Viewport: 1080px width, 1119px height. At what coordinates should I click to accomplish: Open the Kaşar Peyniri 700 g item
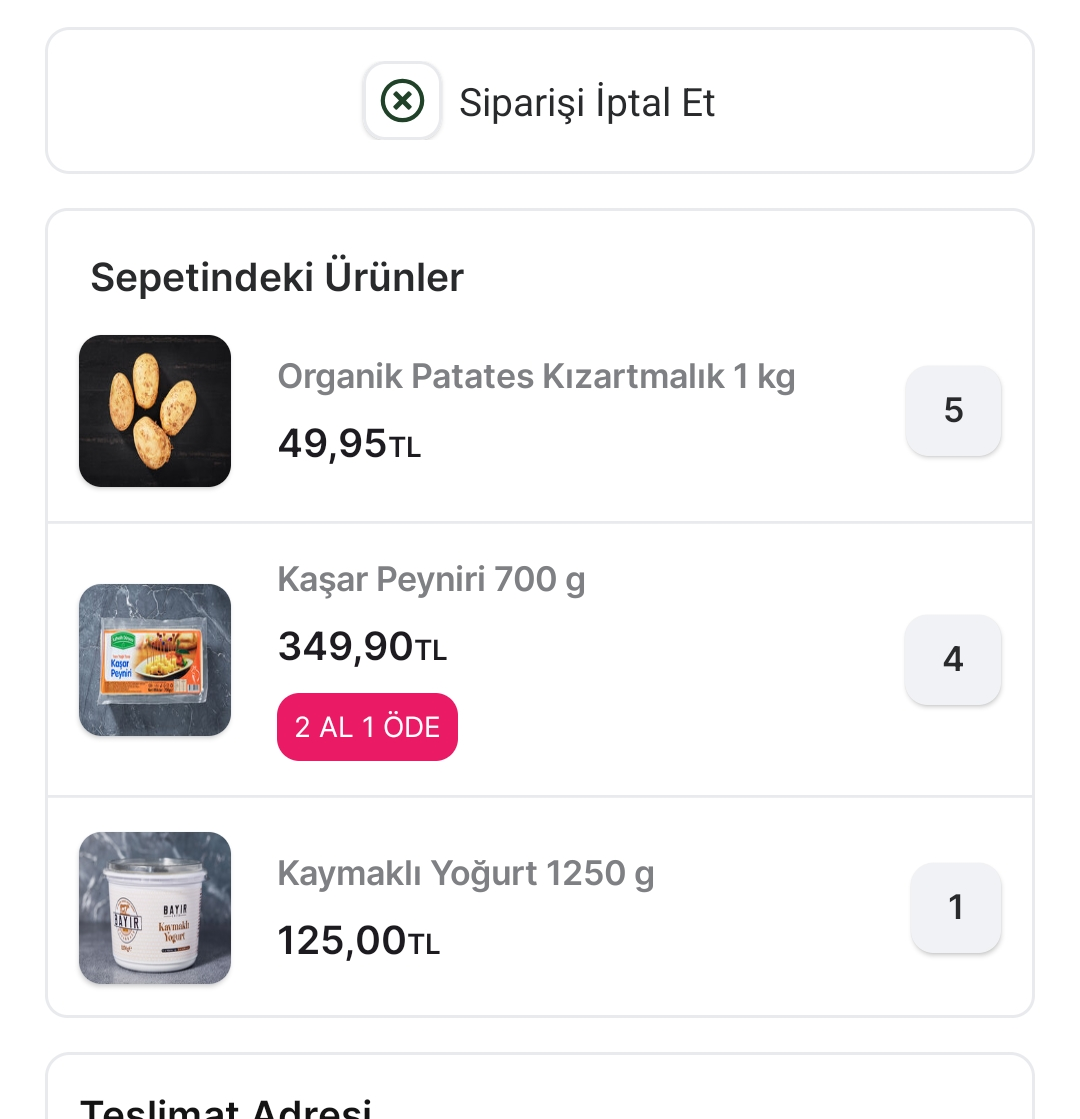431,580
